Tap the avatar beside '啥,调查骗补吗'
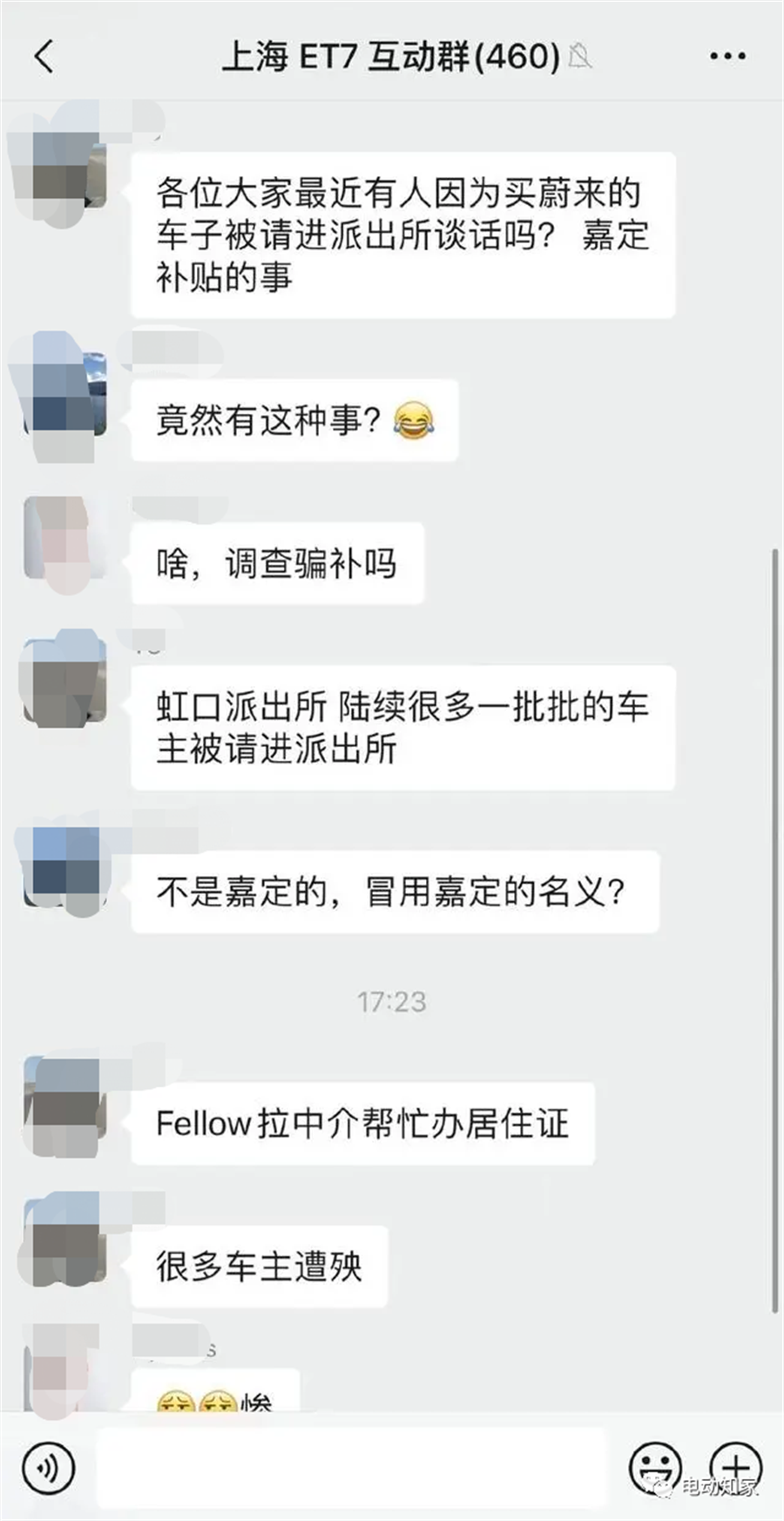 click(66, 538)
